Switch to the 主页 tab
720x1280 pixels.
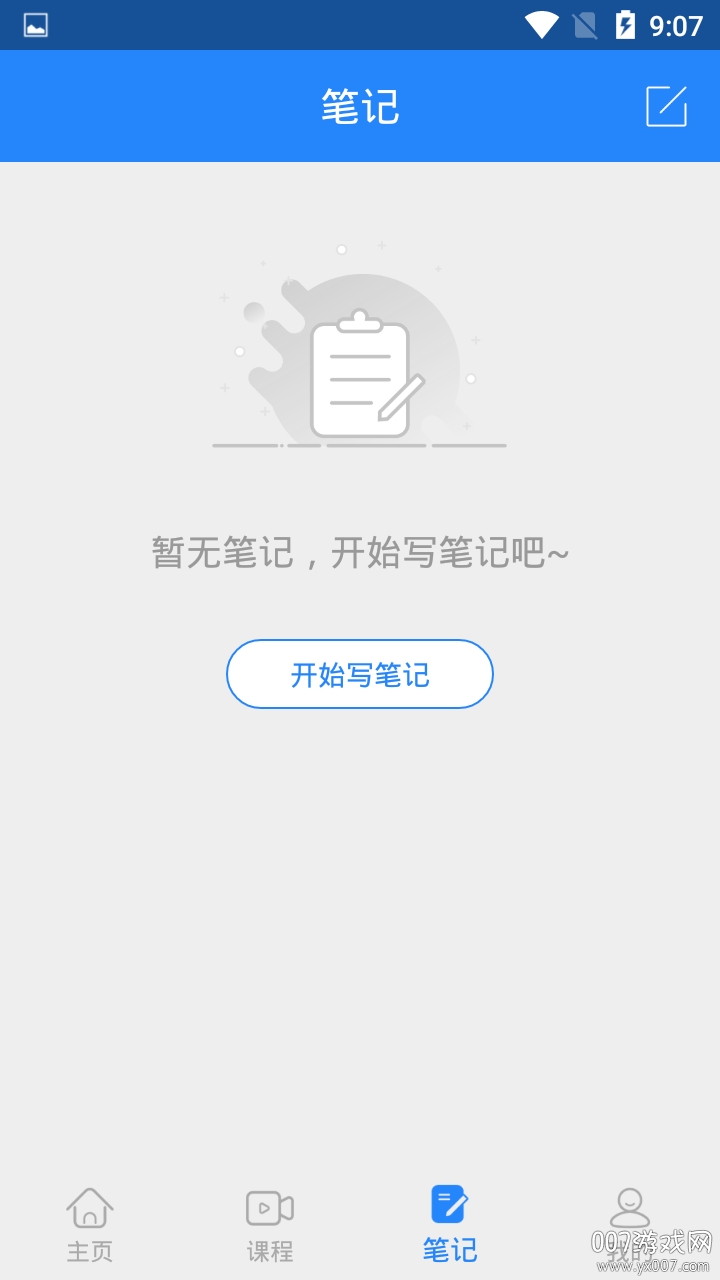(90, 1224)
